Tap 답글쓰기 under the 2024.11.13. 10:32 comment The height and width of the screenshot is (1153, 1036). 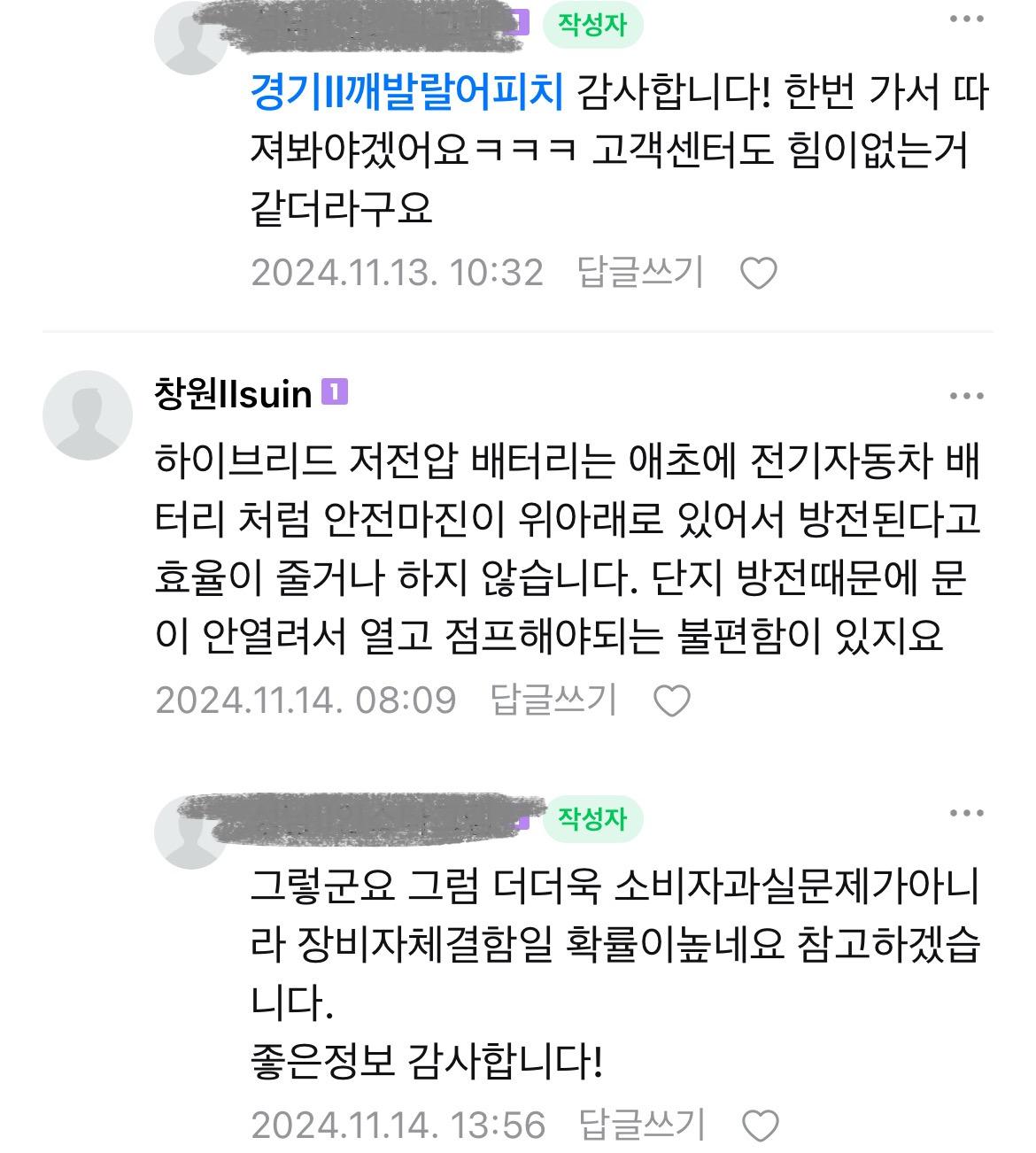click(640, 272)
